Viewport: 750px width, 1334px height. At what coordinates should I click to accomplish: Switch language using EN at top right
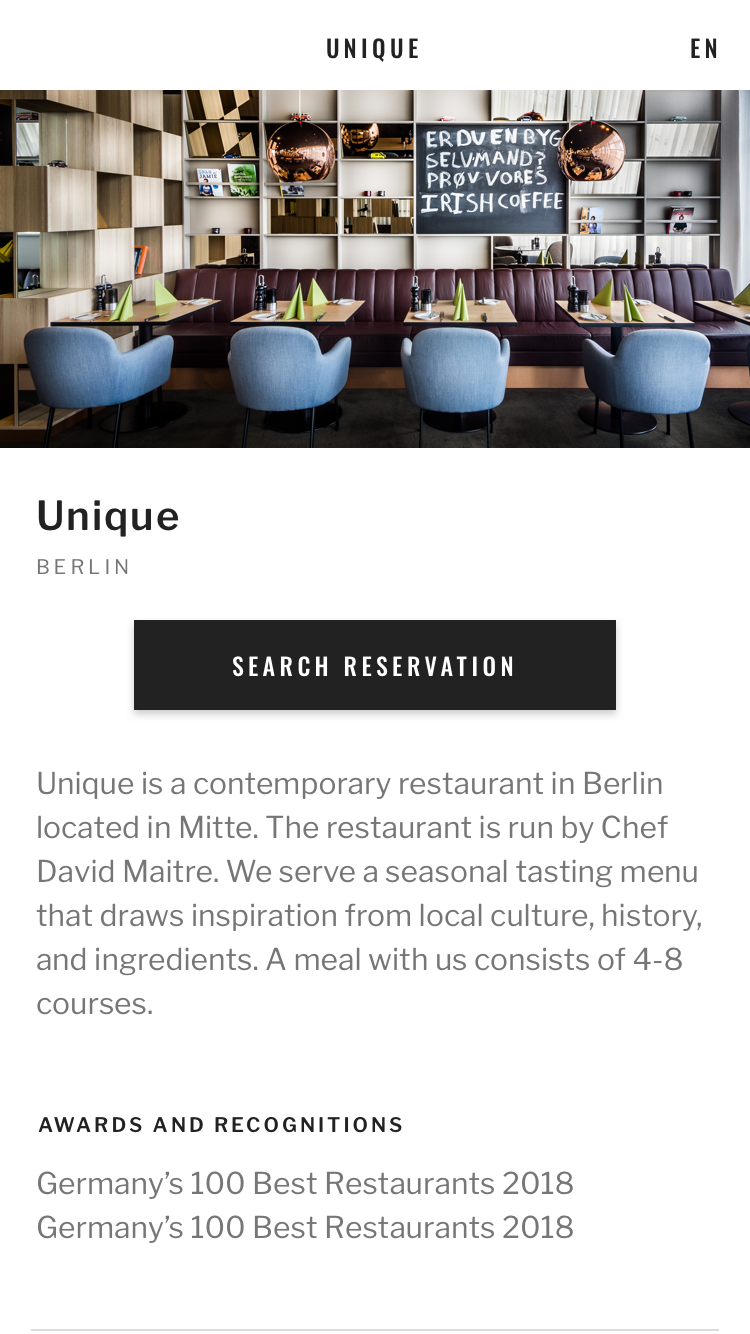pyautogui.click(x=705, y=47)
